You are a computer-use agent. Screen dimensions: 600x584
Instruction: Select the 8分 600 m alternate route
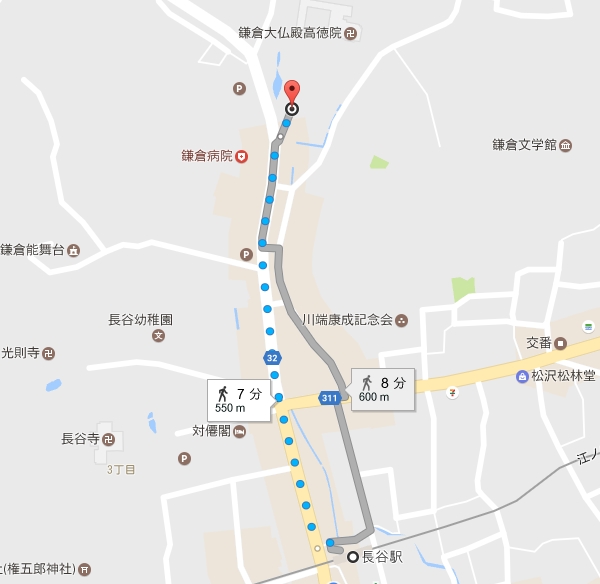382,389
